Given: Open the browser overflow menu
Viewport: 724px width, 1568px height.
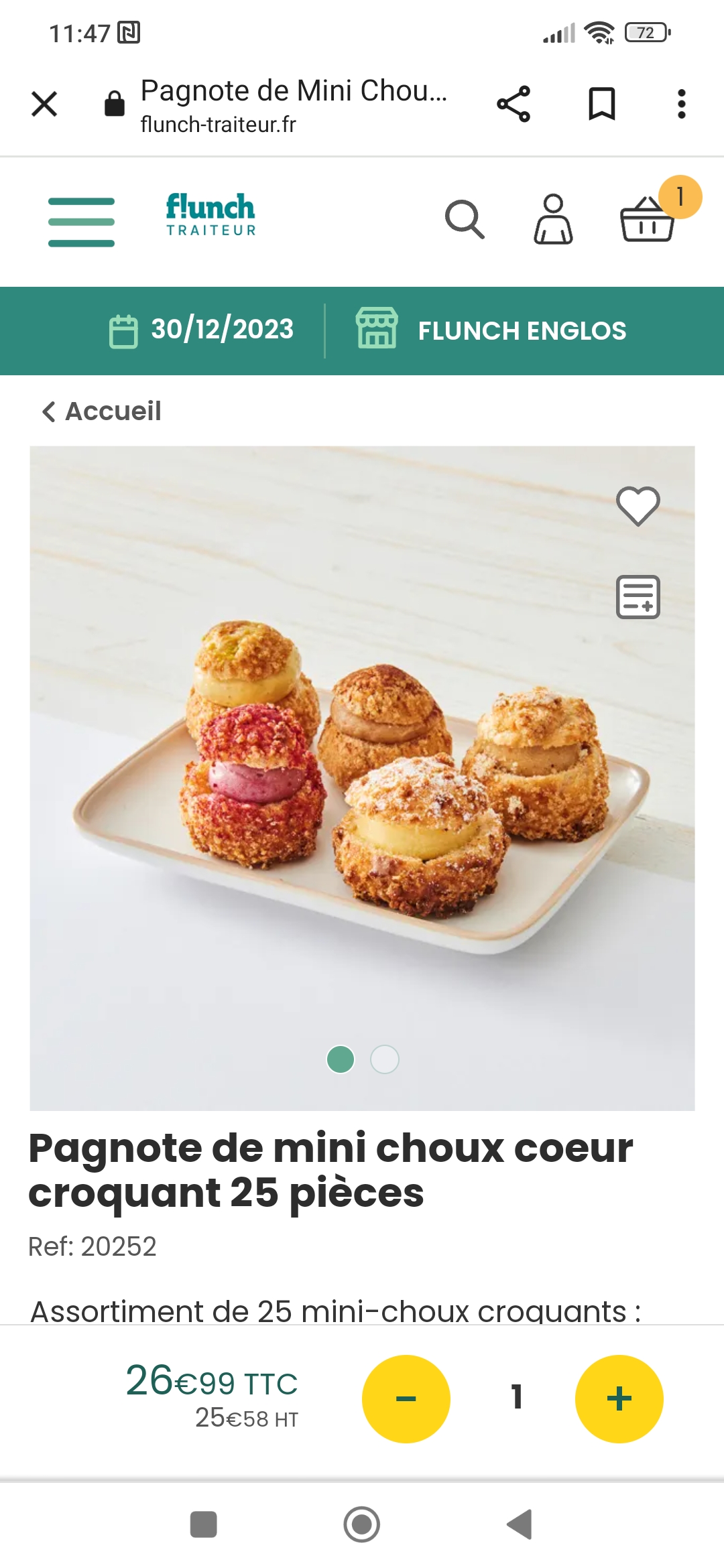Looking at the screenshot, I should [x=681, y=104].
